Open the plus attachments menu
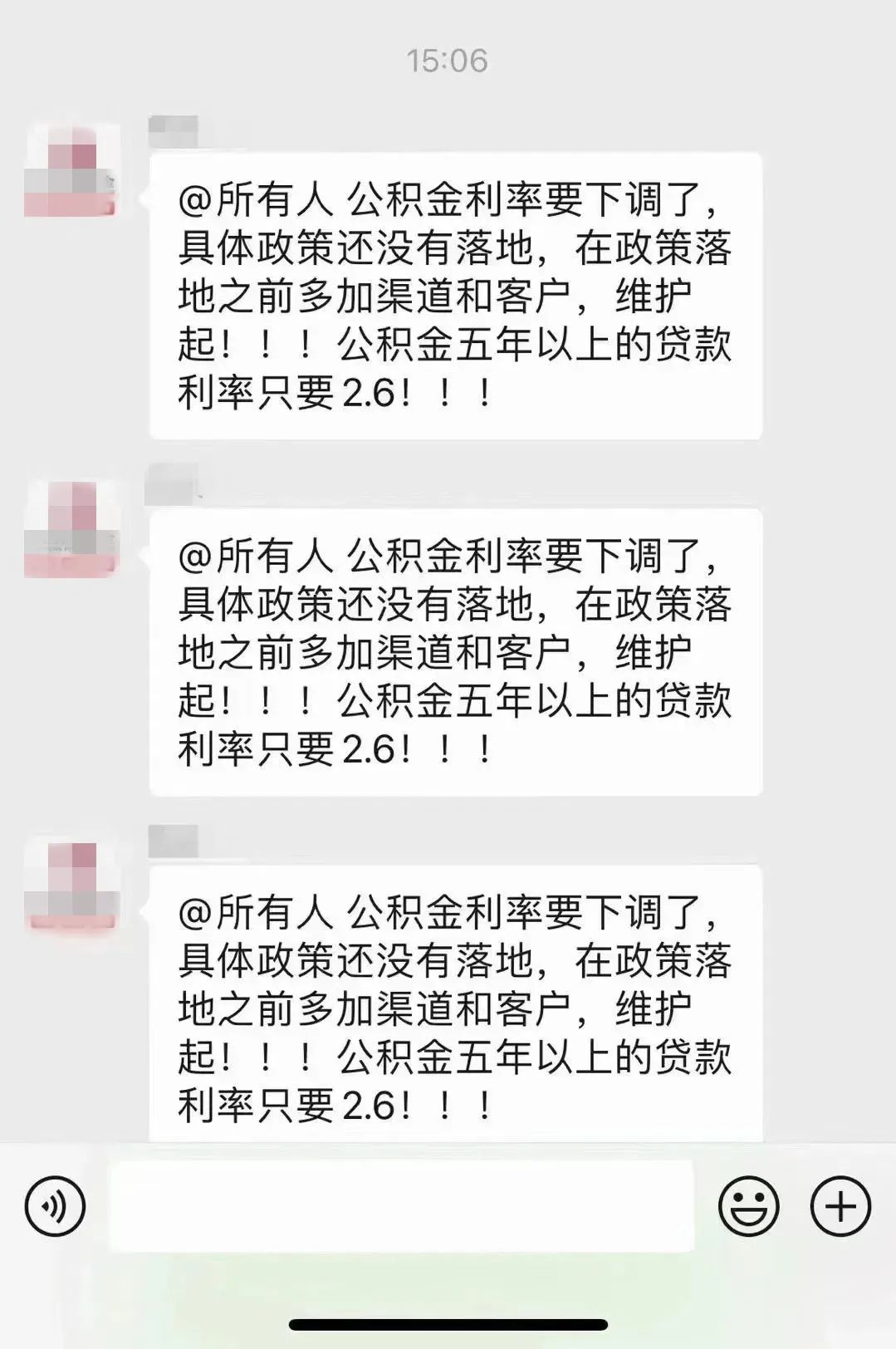The height and width of the screenshot is (1349, 896). 840,1205
